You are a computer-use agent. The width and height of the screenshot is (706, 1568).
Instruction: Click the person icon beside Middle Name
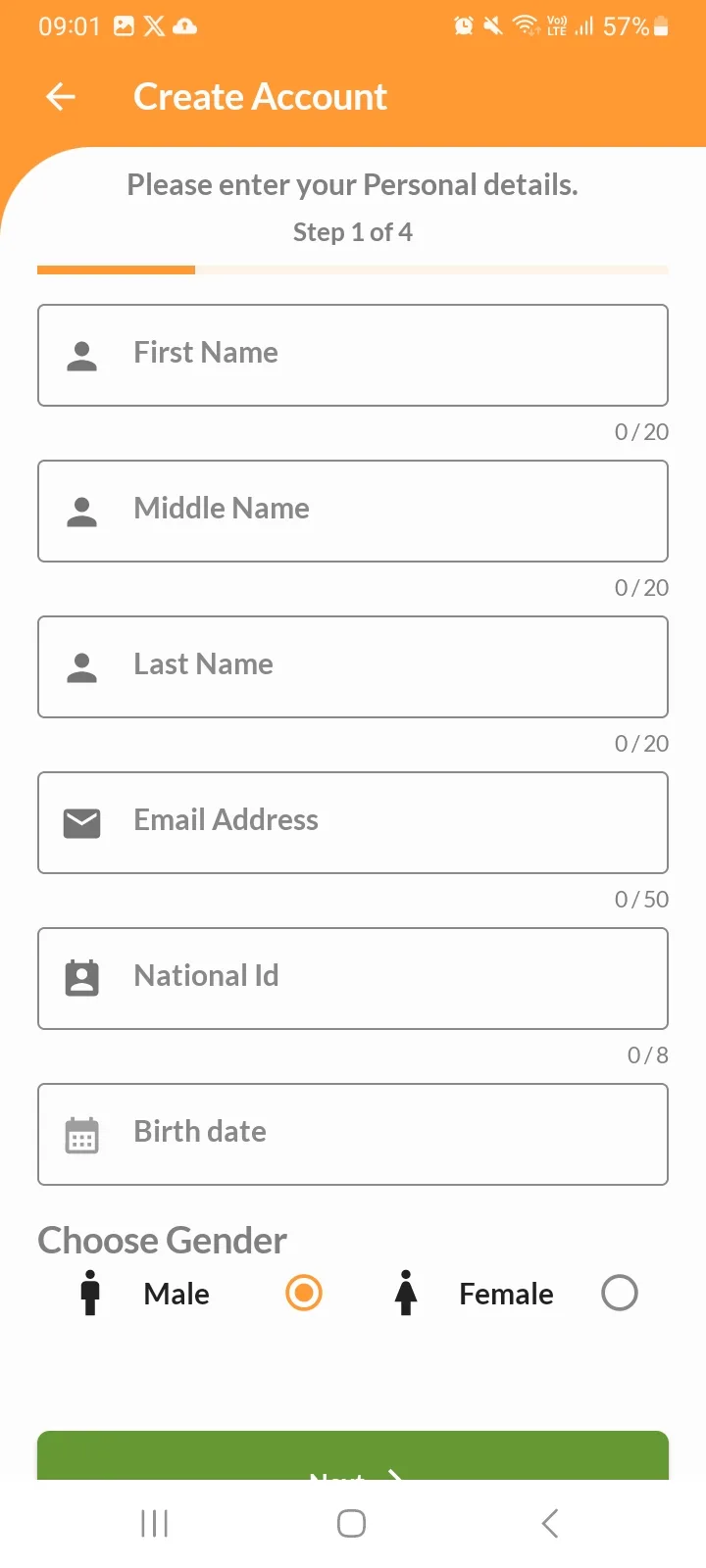[82, 511]
